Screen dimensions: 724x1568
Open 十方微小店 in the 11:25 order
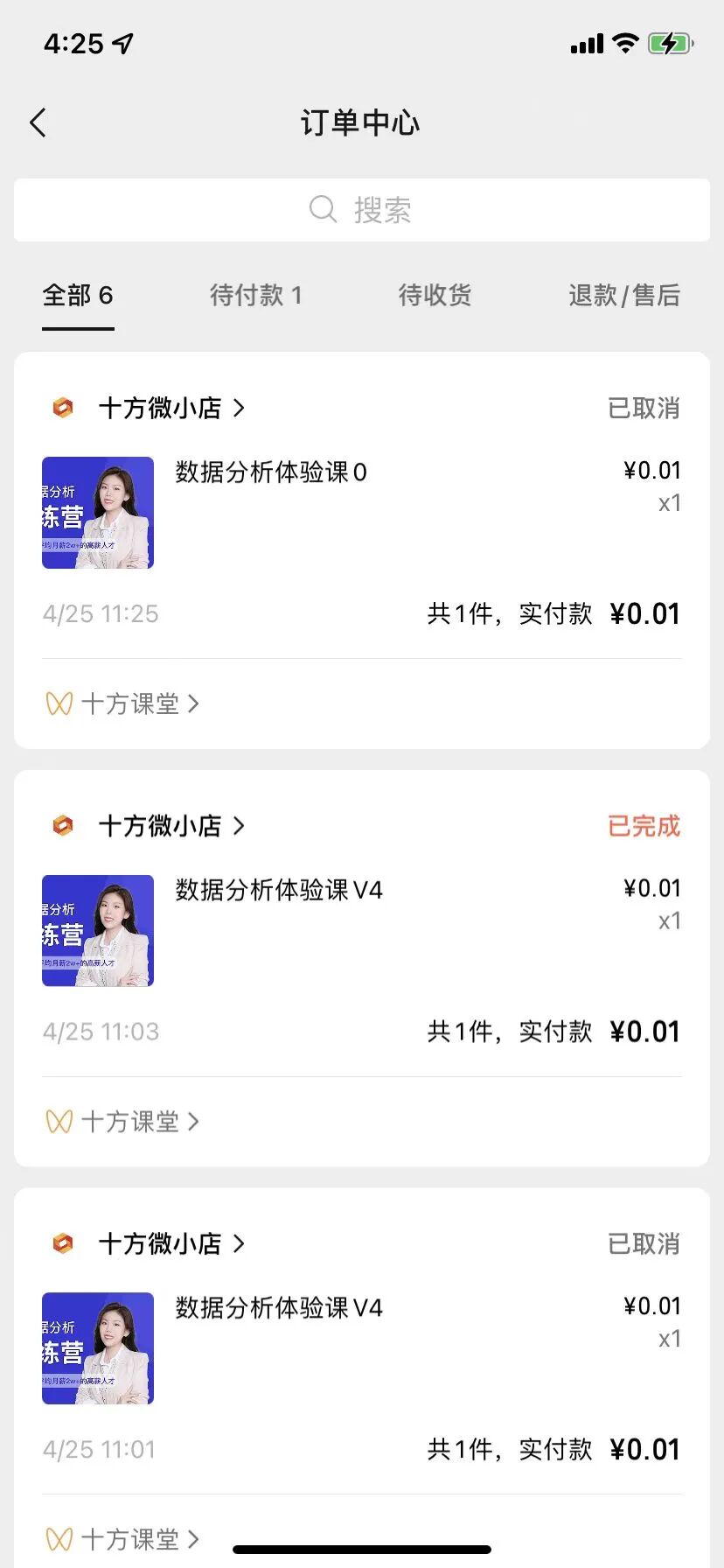pyautogui.click(x=171, y=408)
